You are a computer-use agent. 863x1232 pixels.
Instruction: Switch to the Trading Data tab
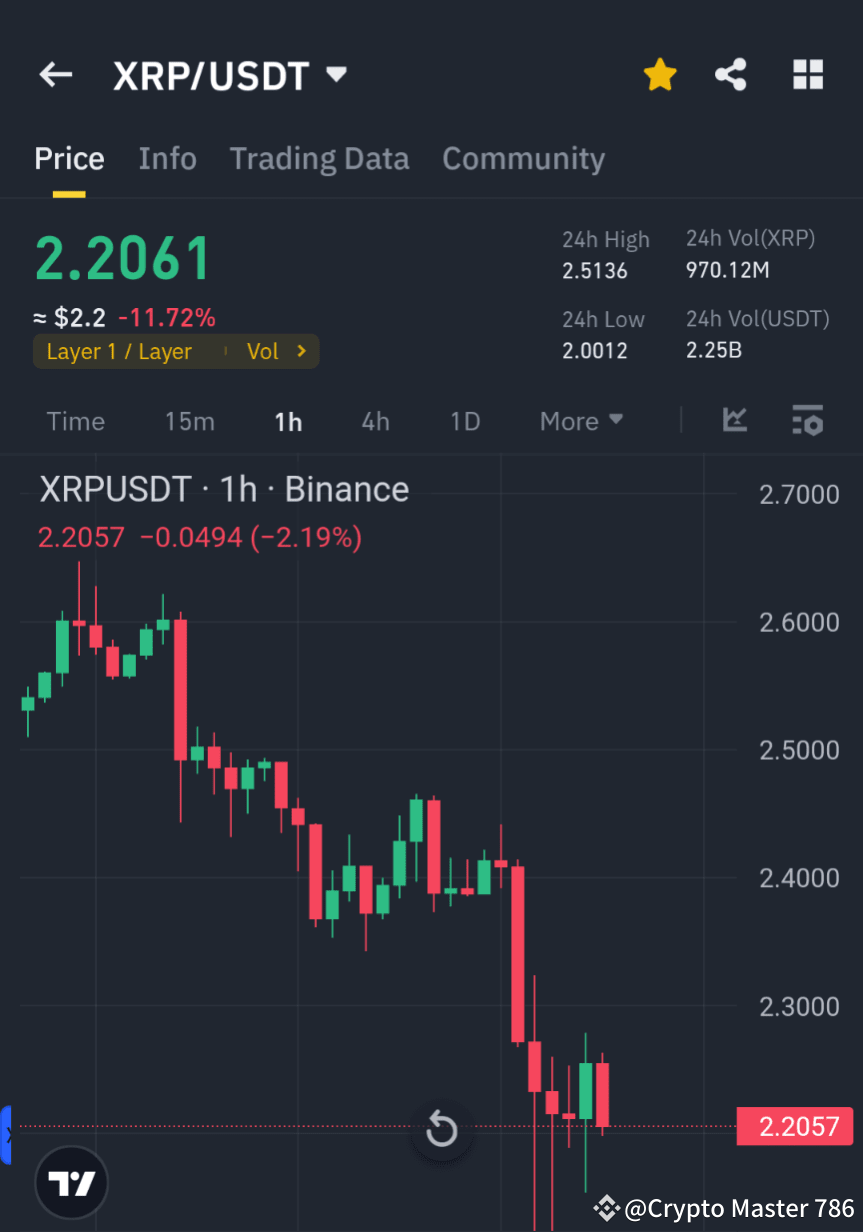319,158
